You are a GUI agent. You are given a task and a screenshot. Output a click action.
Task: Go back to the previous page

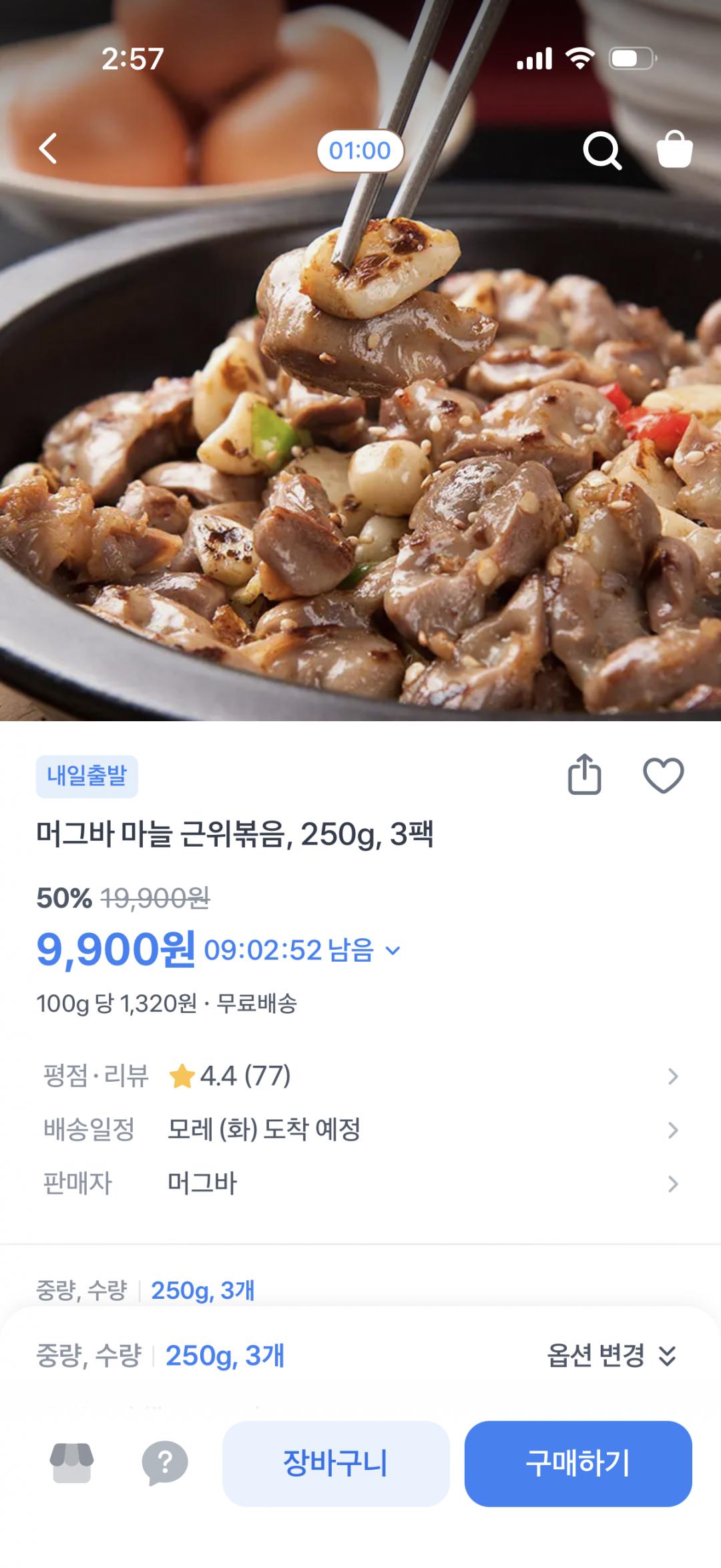48,148
